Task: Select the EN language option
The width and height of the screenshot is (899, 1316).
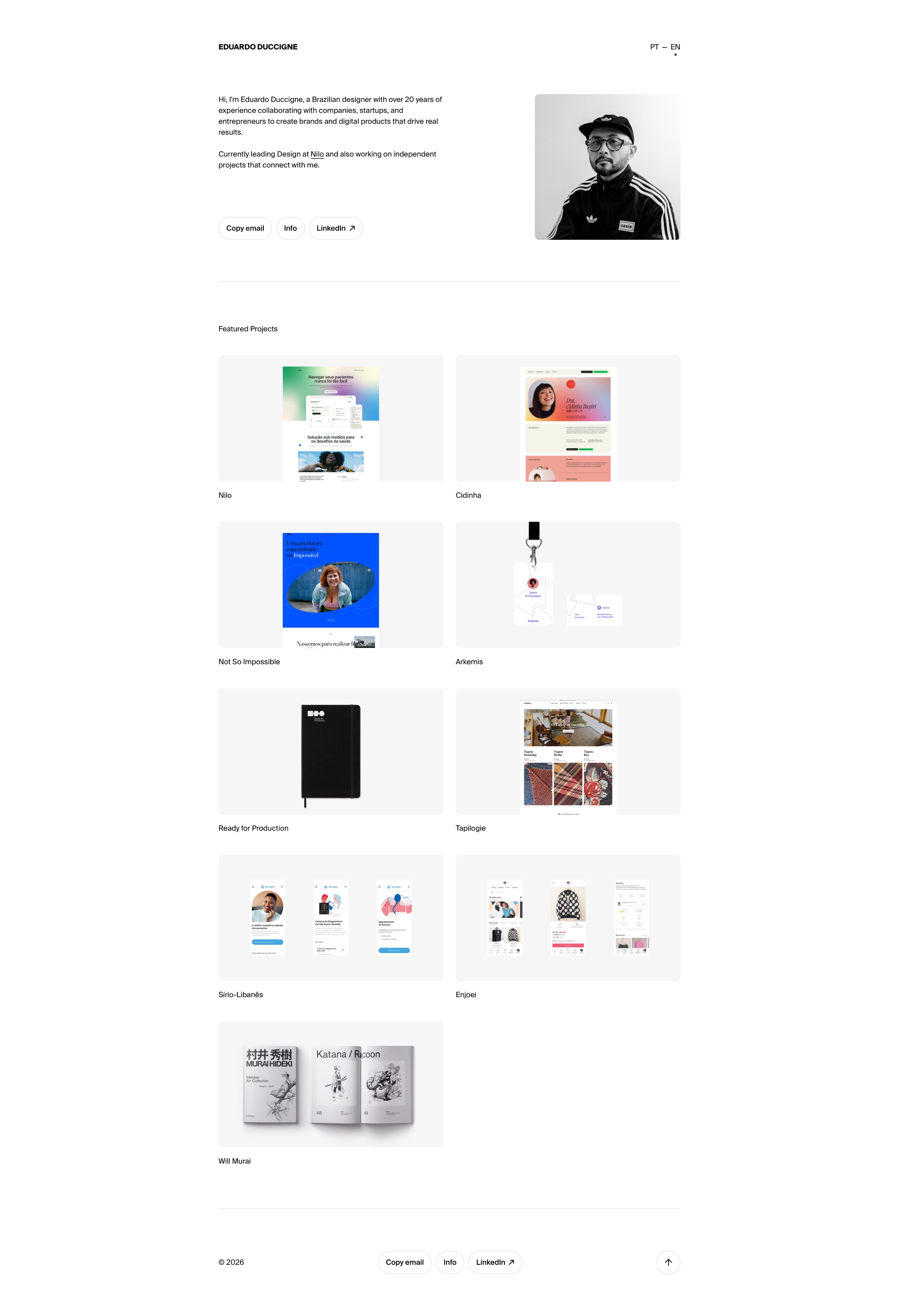Action: [675, 47]
